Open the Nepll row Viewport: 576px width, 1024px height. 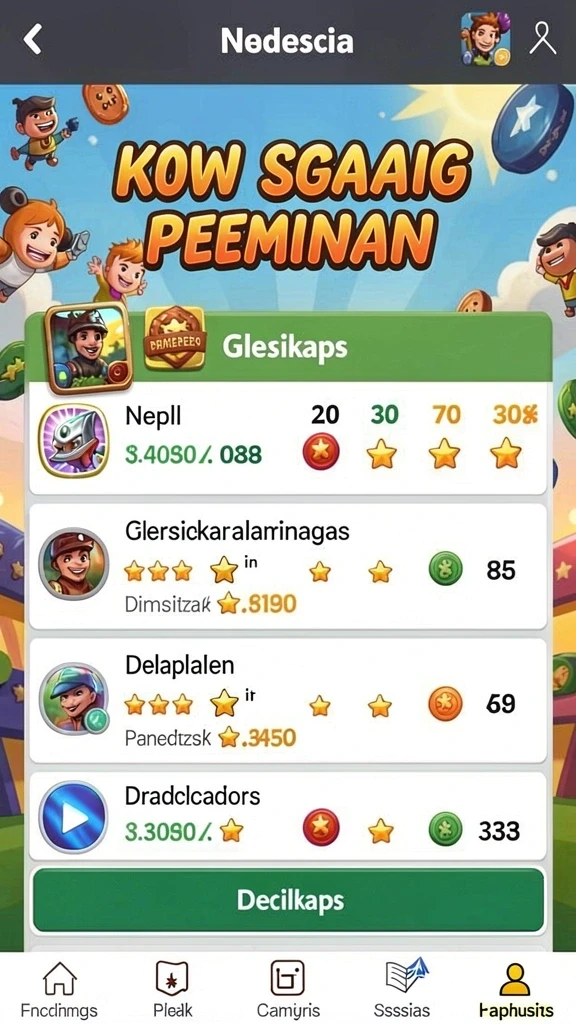288,438
